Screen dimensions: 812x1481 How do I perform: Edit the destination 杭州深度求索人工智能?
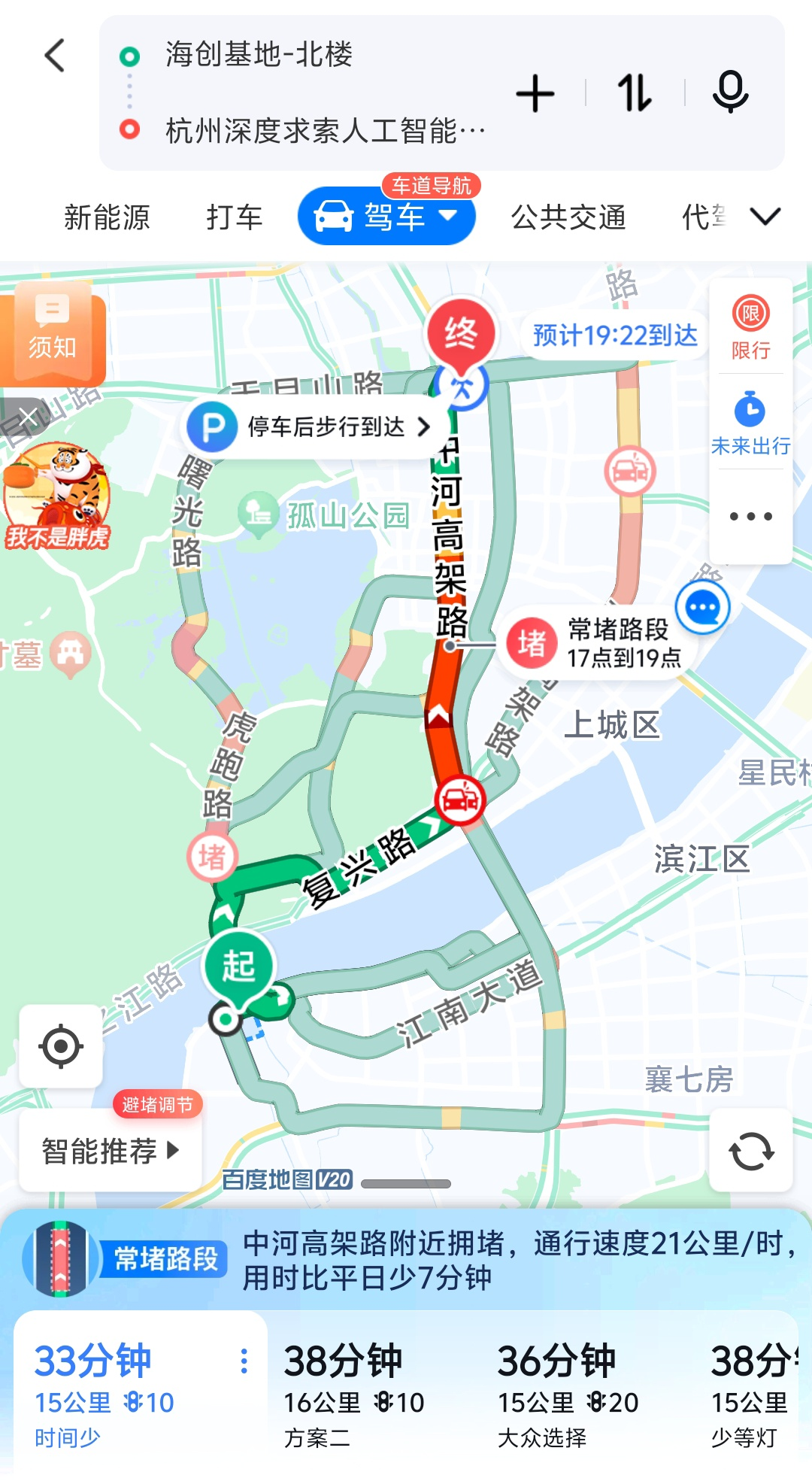tap(326, 131)
